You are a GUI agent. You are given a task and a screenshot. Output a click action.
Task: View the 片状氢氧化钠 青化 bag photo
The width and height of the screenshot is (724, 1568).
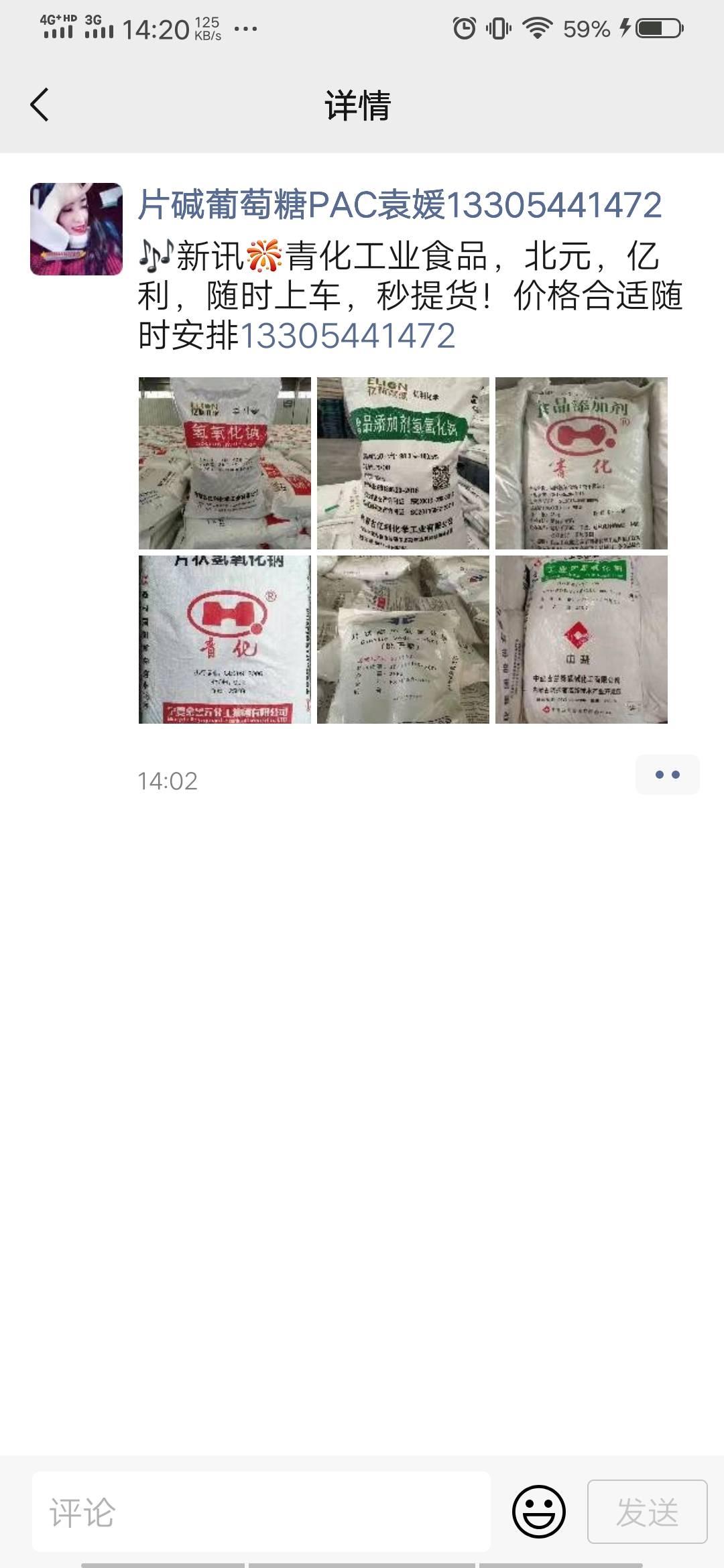(225, 639)
